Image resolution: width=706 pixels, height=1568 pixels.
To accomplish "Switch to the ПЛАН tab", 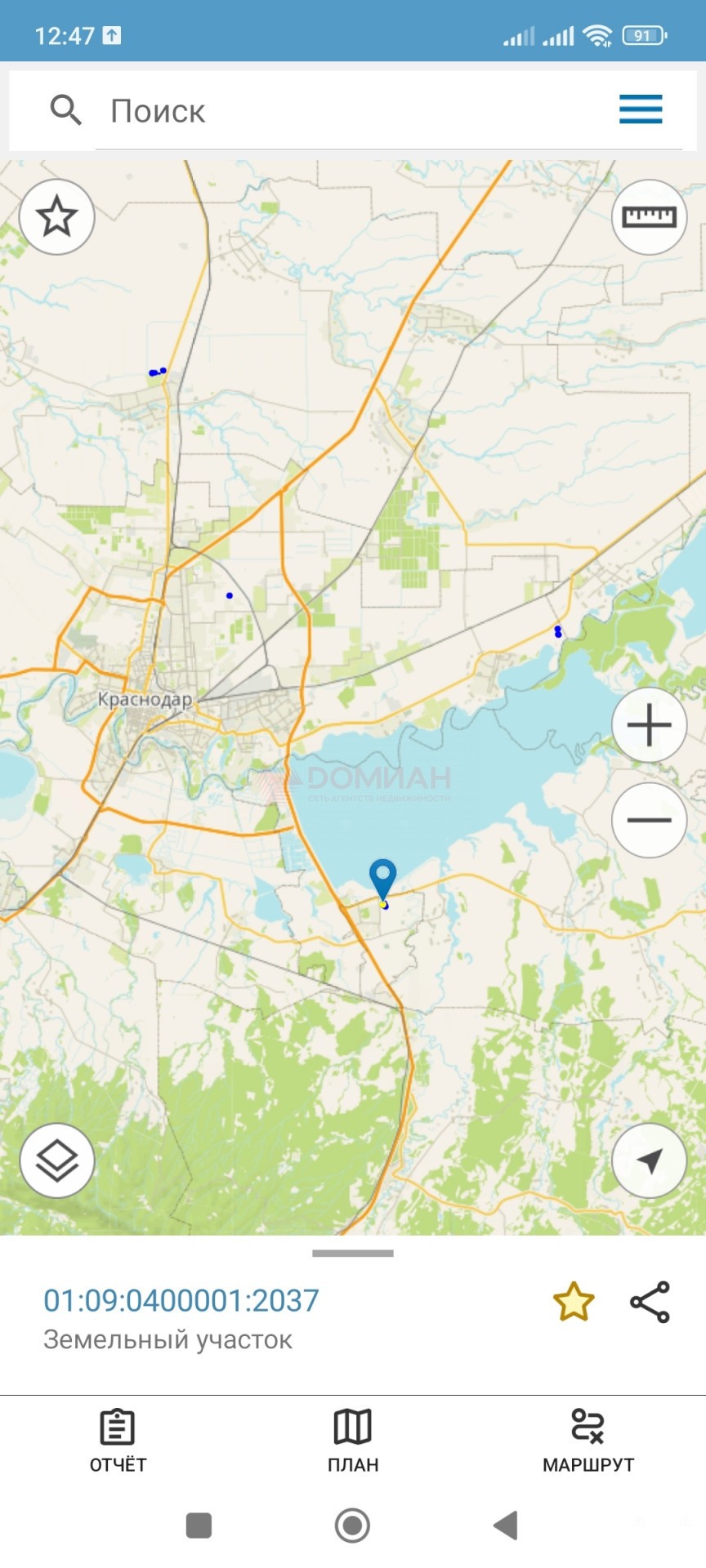I will 353,1441.
